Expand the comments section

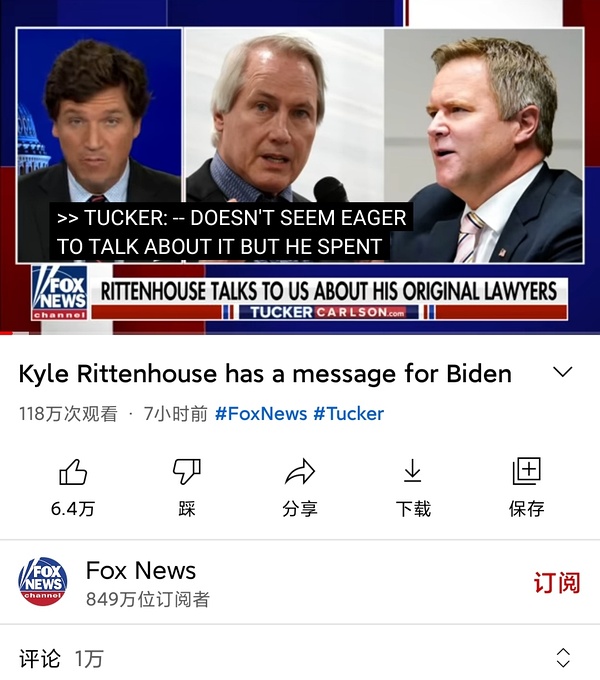(x=562, y=658)
